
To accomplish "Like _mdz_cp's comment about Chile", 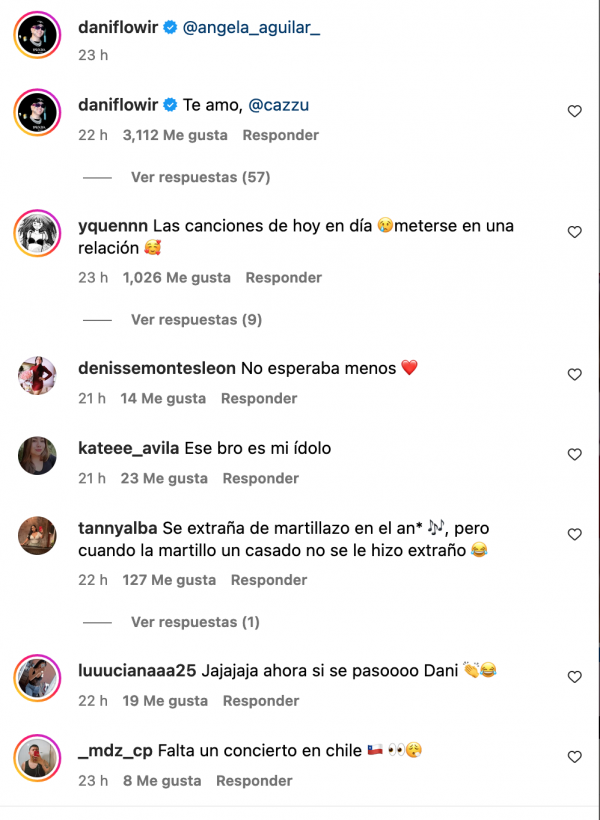I will pyautogui.click(x=574, y=757).
